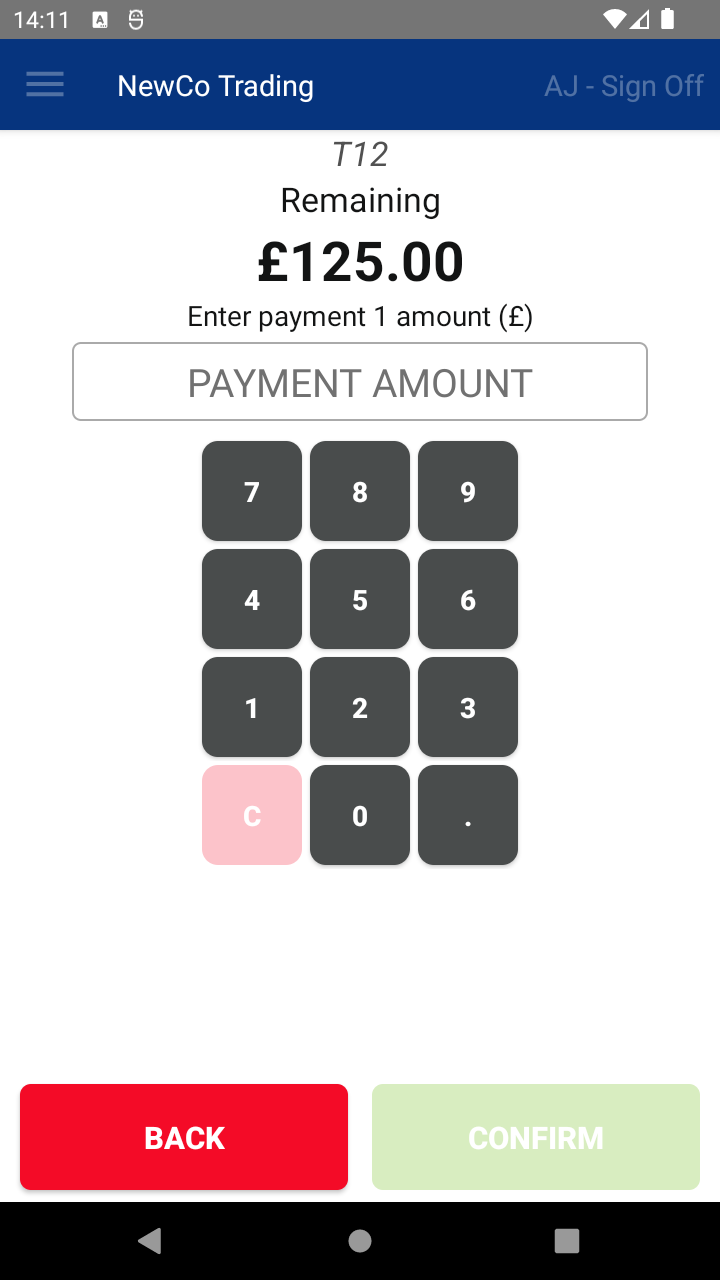
Task: Add a decimal point to the amount
Action: (x=468, y=815)
